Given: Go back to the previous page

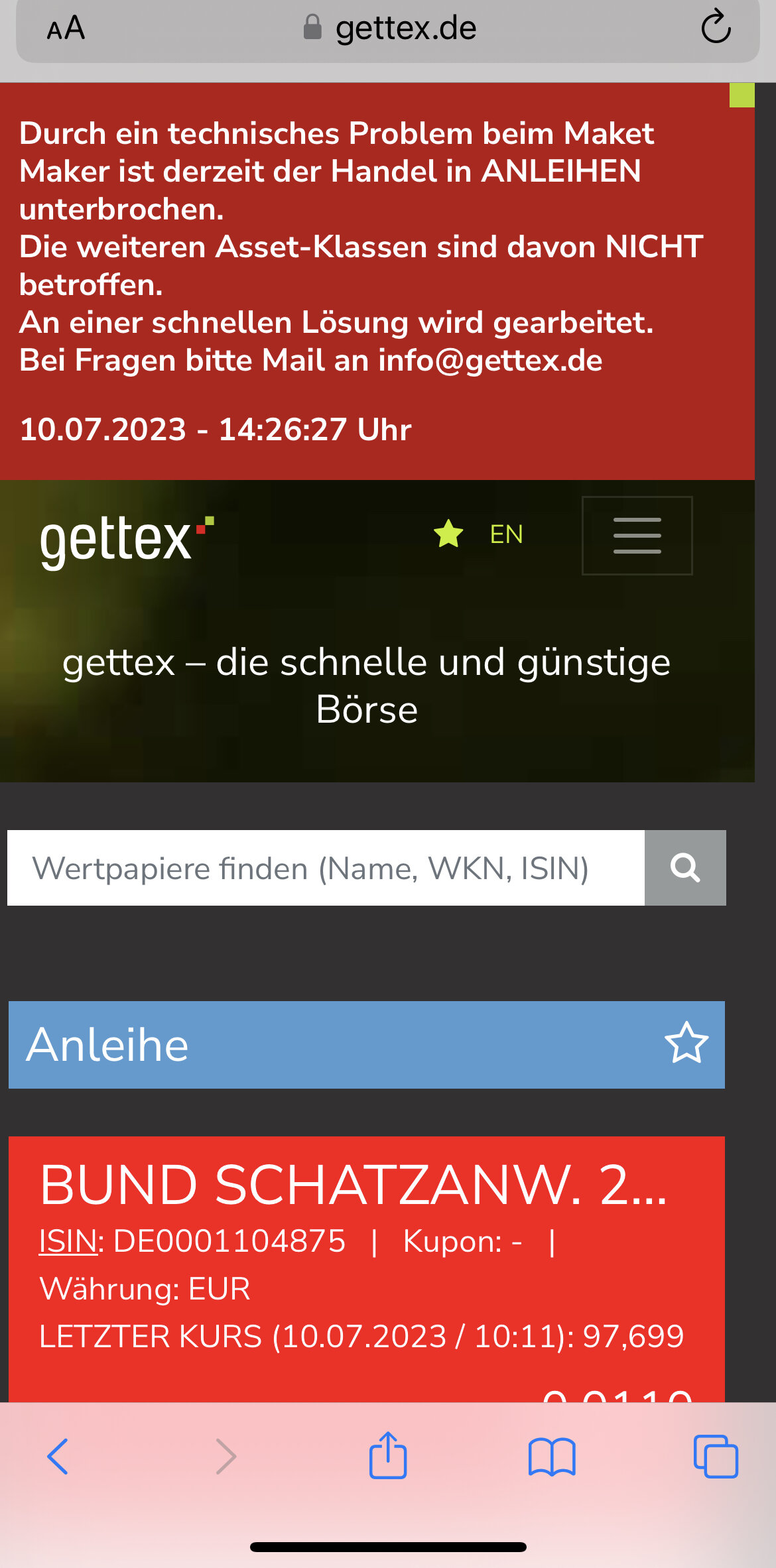Looking at the screenshot, I should click(58, 1457).
